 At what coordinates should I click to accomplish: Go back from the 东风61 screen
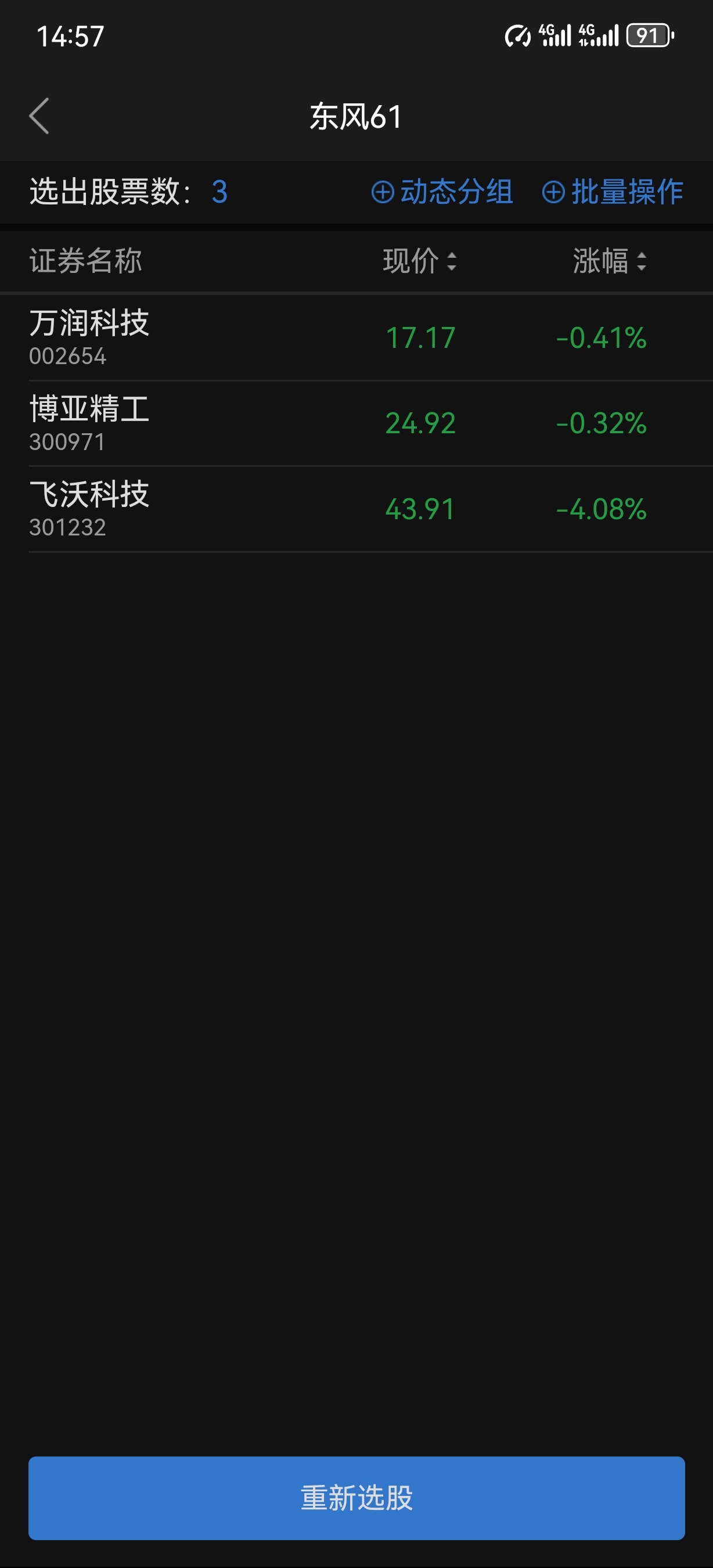[39, 116]
